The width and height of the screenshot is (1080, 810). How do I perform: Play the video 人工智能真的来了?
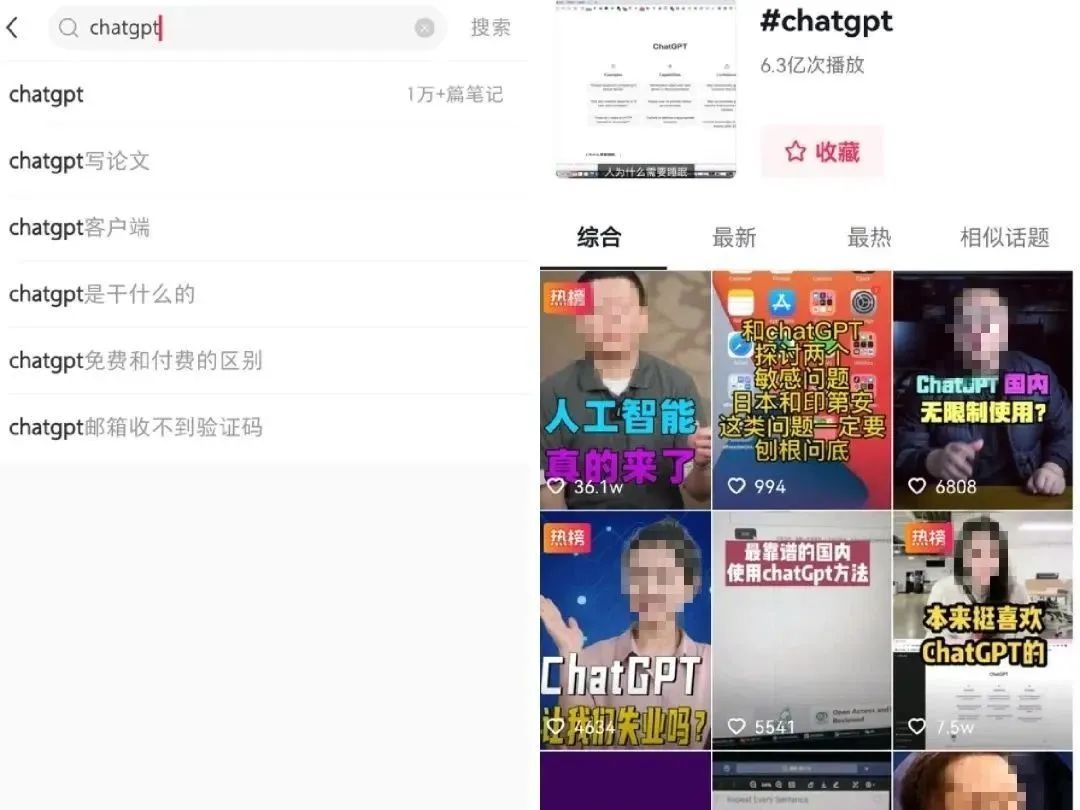pyautogui.click(x=625, y=390)
